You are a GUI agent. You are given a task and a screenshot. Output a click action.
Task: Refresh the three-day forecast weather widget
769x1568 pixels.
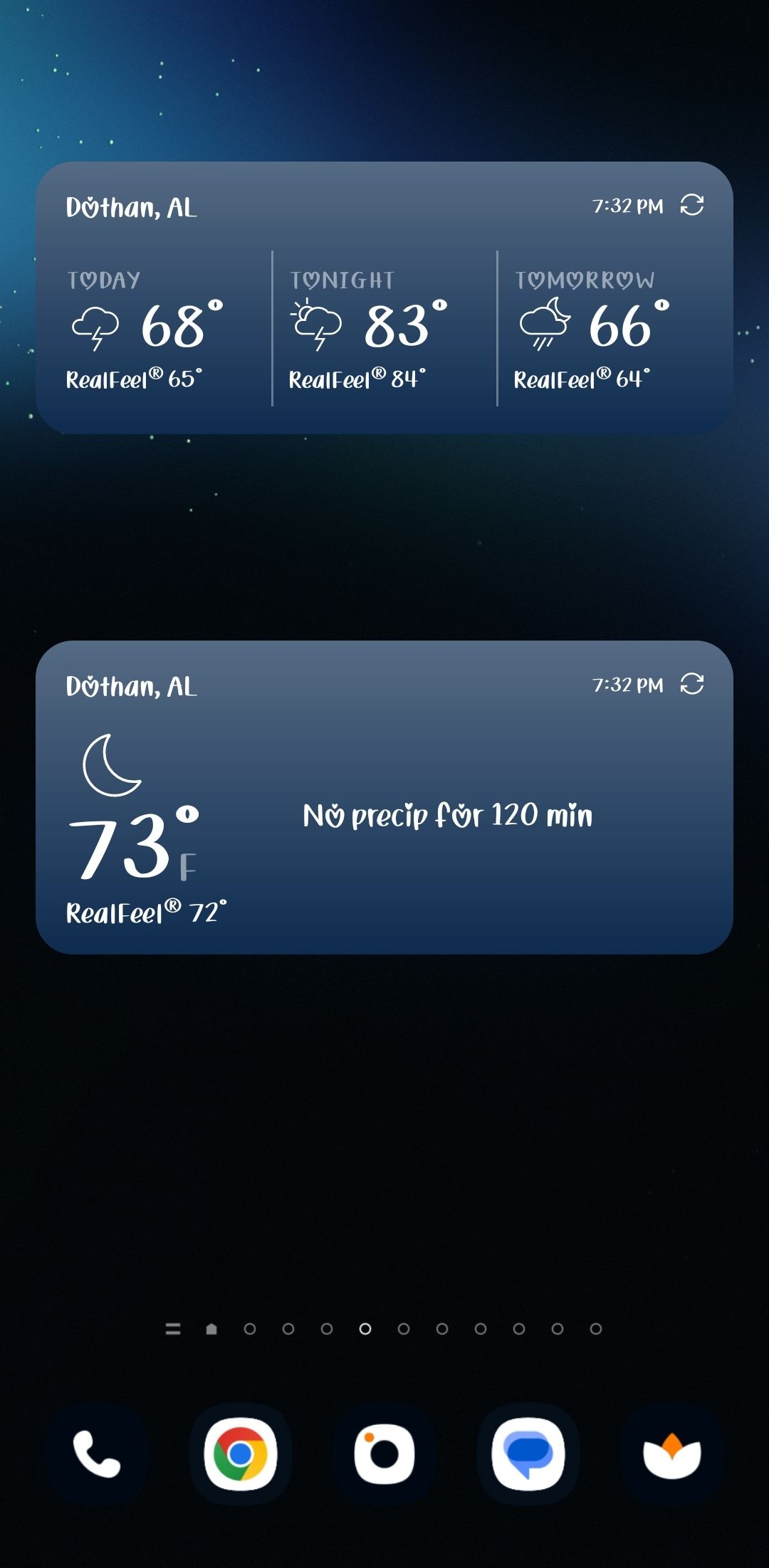[x=691, y=206]
